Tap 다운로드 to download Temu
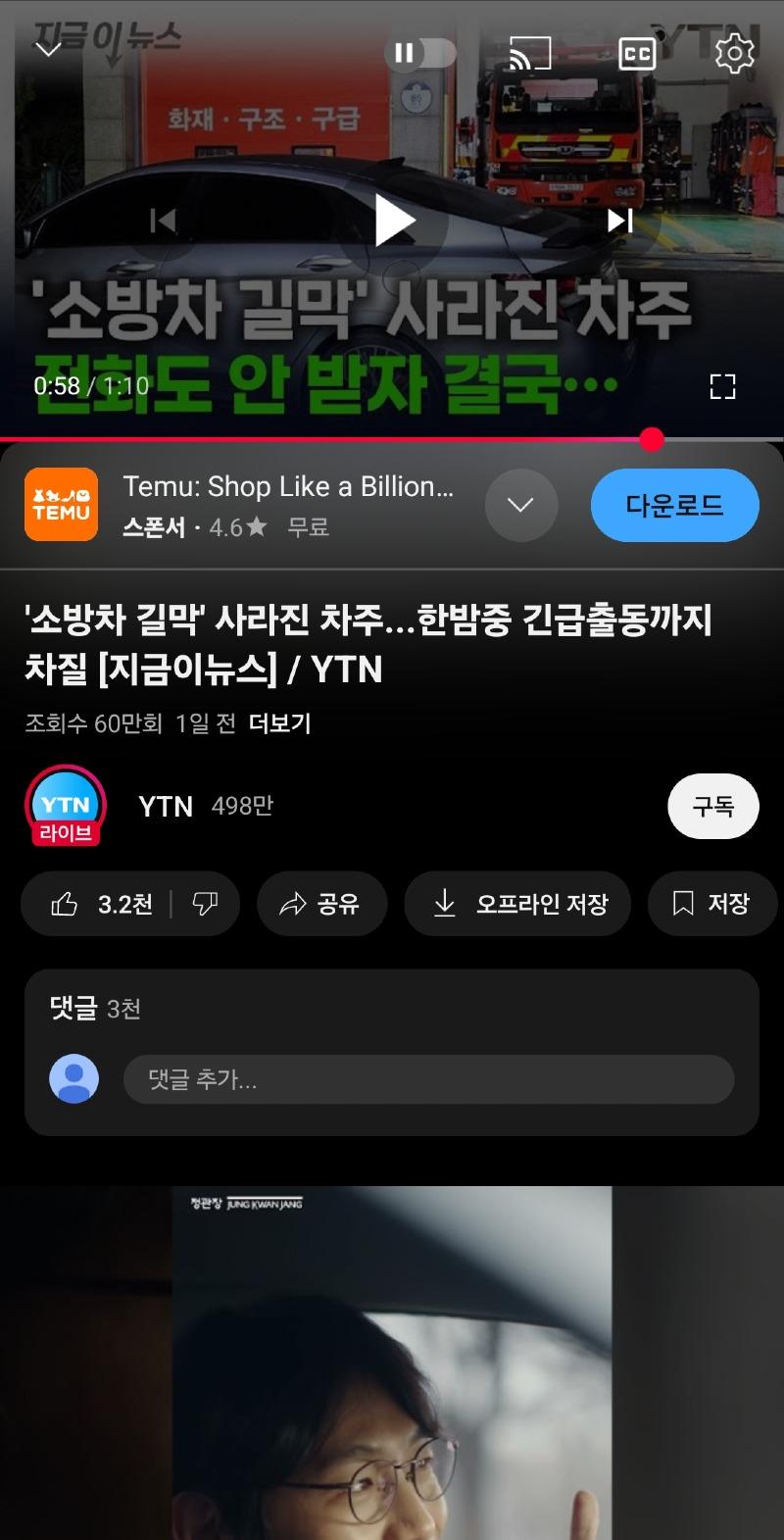The height and width of the screenshot is (1540, 784). pos(674,505)
